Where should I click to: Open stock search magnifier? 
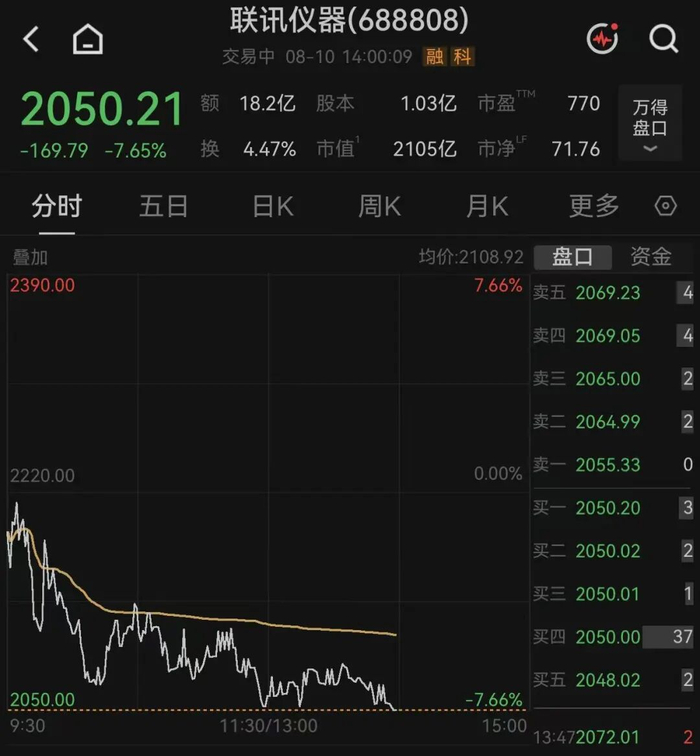664,39
